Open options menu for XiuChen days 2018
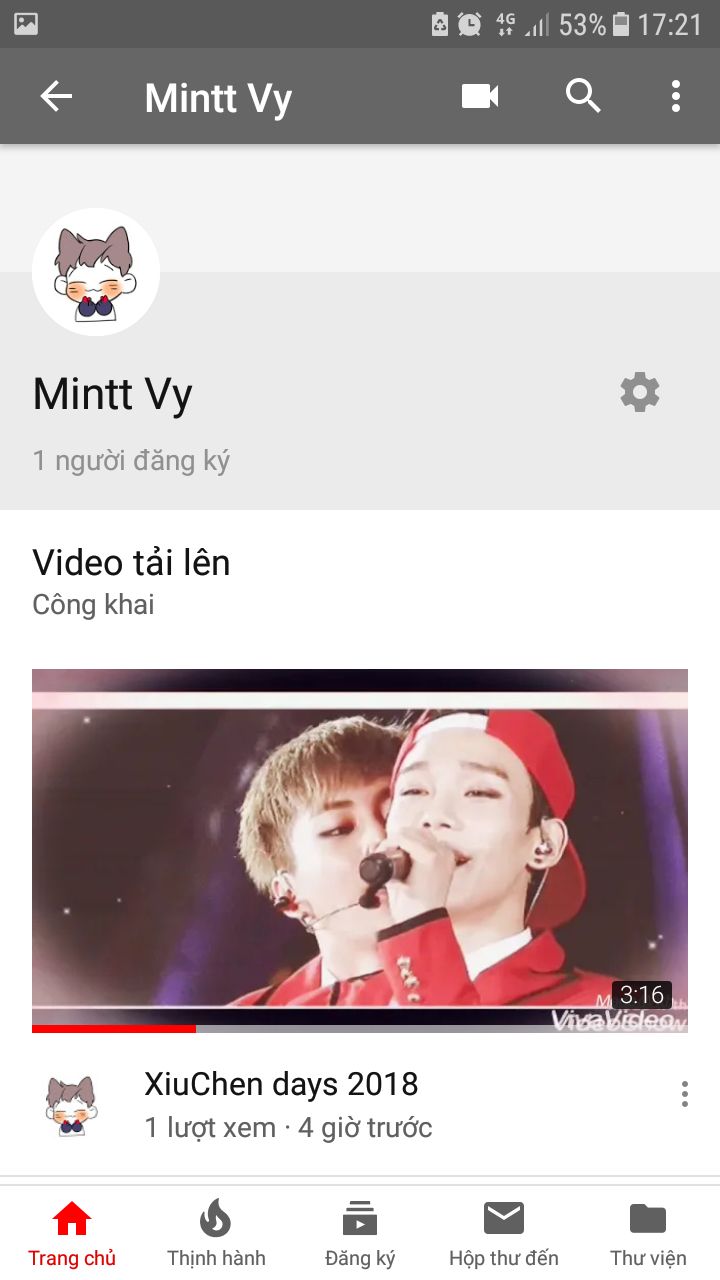Viewport: 720px width, 1280px height. [x=684, y=1094]
